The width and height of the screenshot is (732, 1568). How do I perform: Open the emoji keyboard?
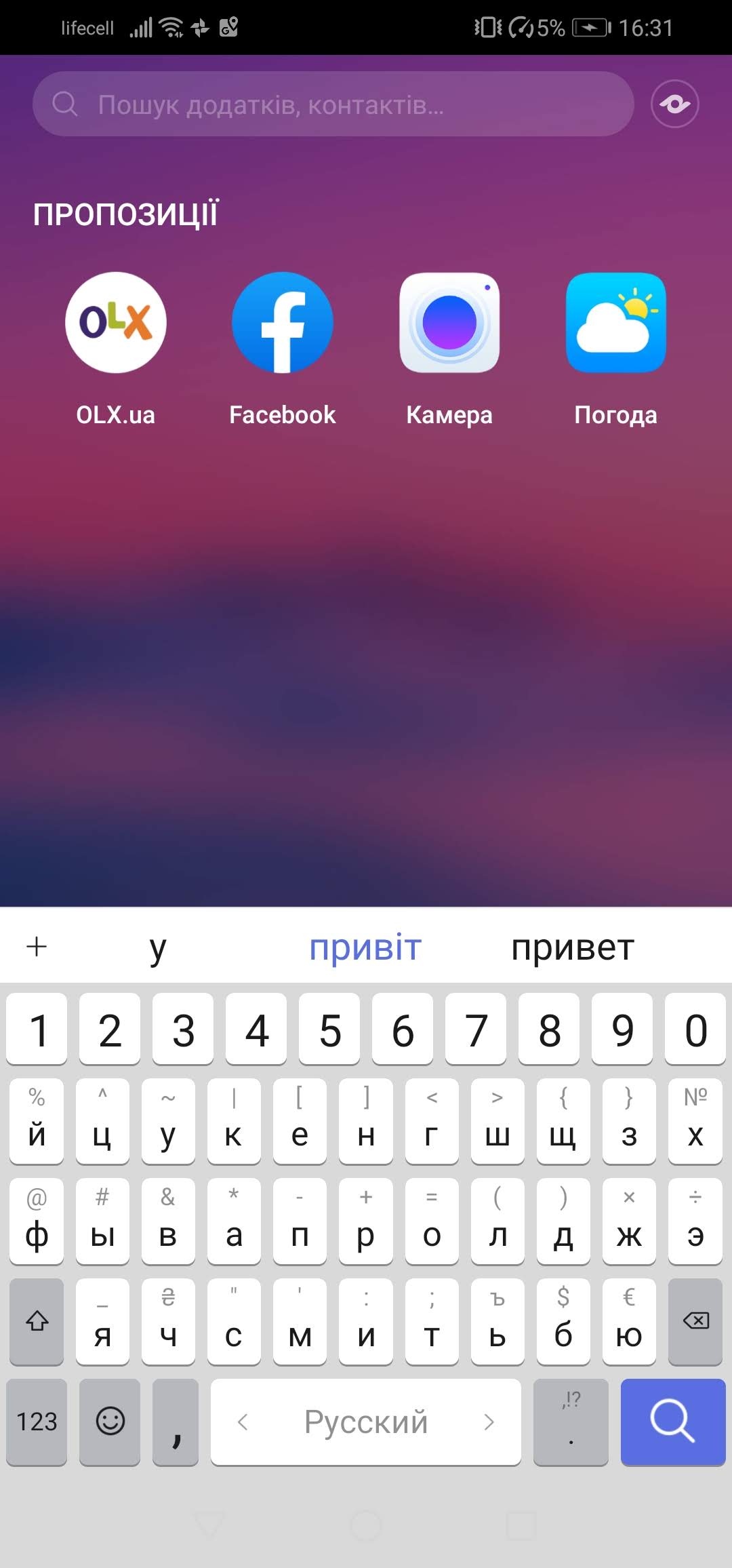pyautogui.click(x=110, y=1422)
